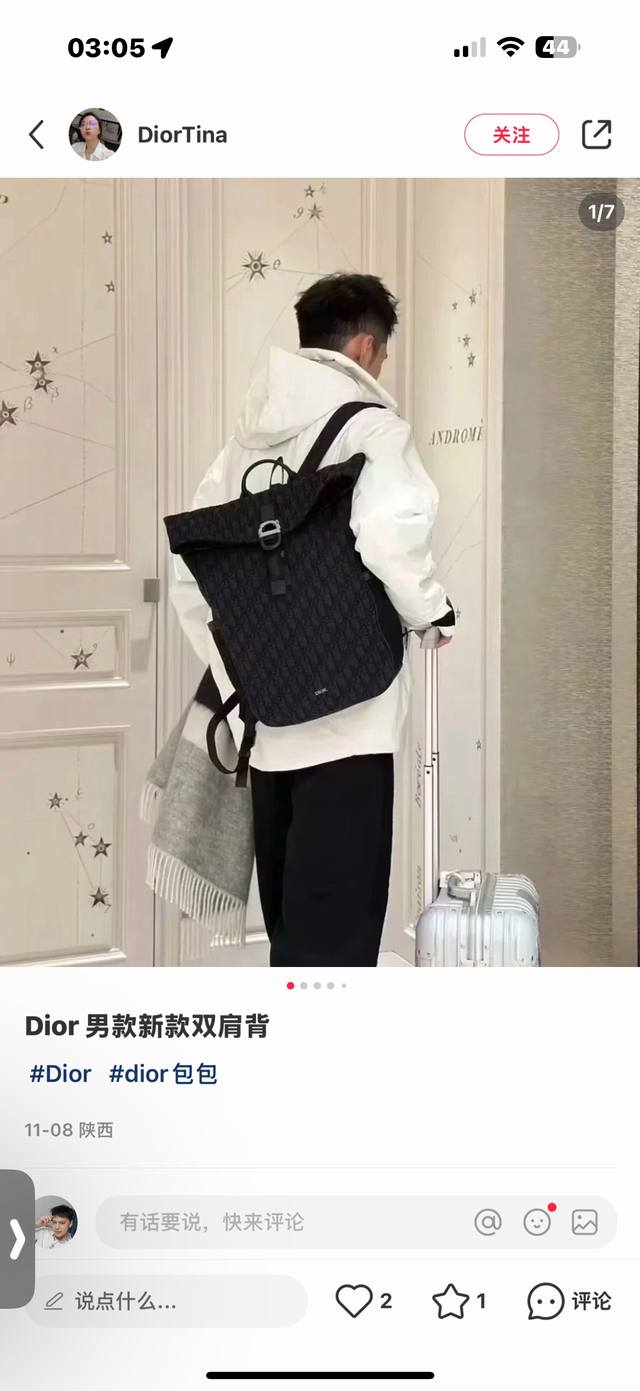Screen dimensions: 640x1391
Task: Open the emoji picker
Action: pos(537,1222)
